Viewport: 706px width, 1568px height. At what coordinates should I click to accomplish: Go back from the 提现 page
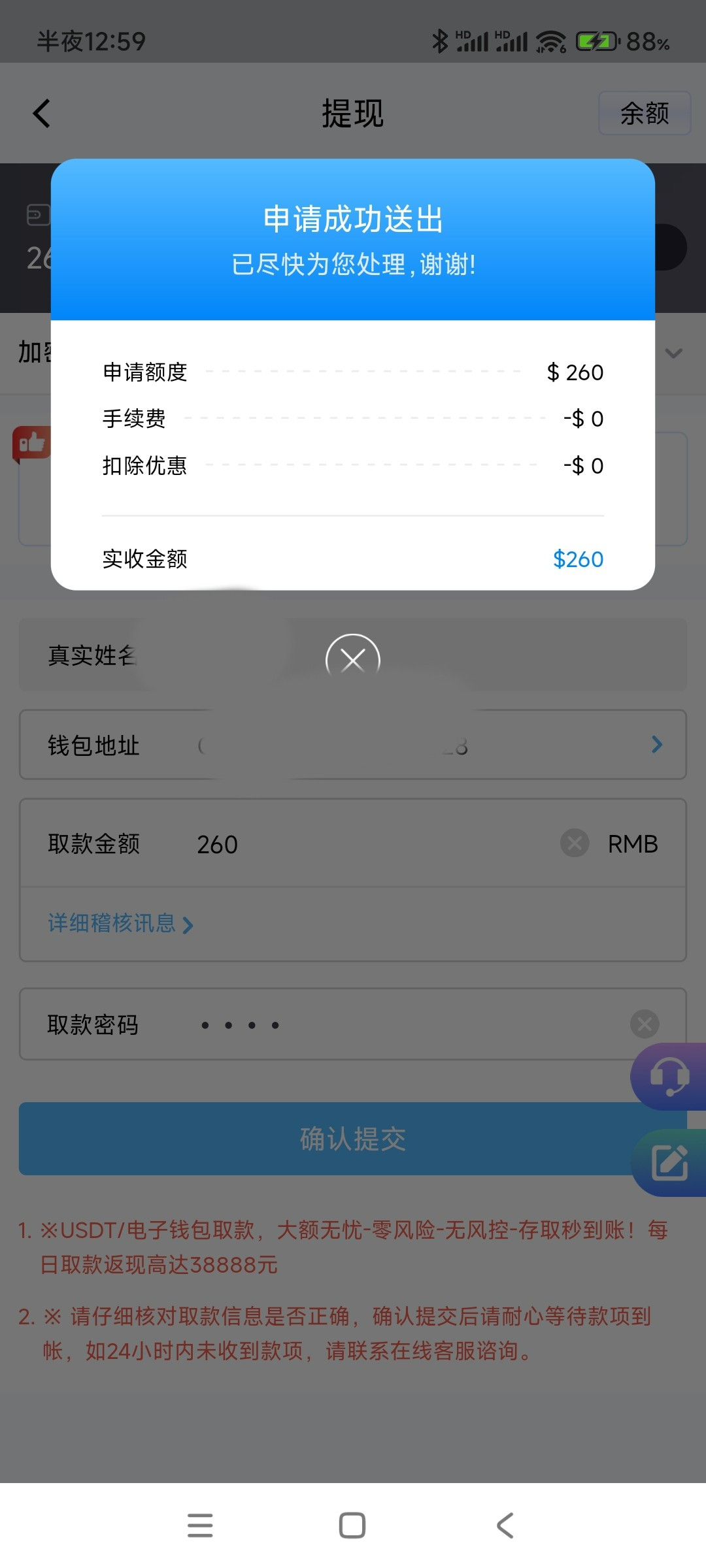coord(42,114)
